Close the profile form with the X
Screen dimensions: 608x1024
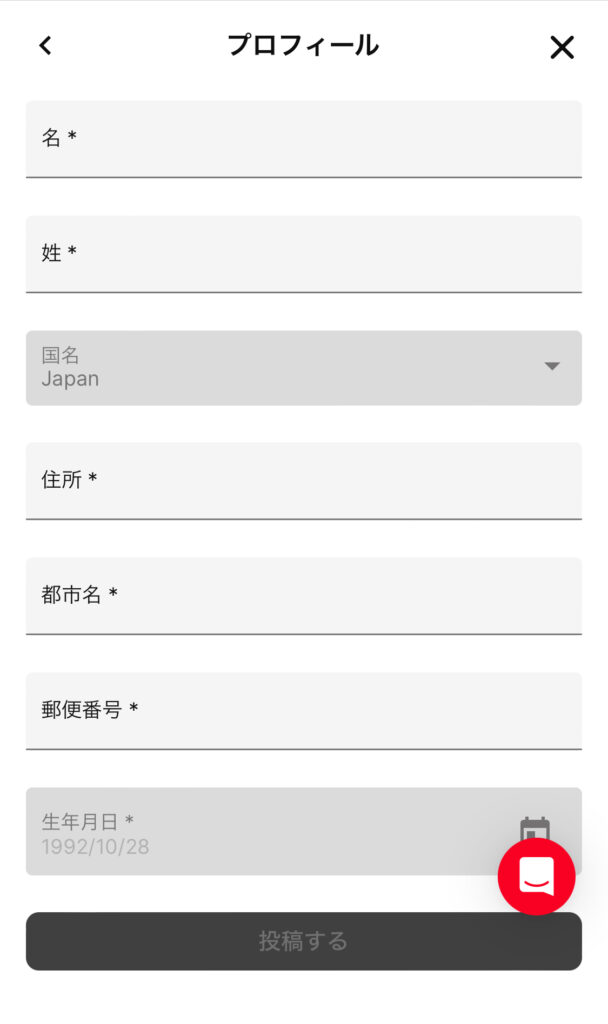click(x=562, y=47)
